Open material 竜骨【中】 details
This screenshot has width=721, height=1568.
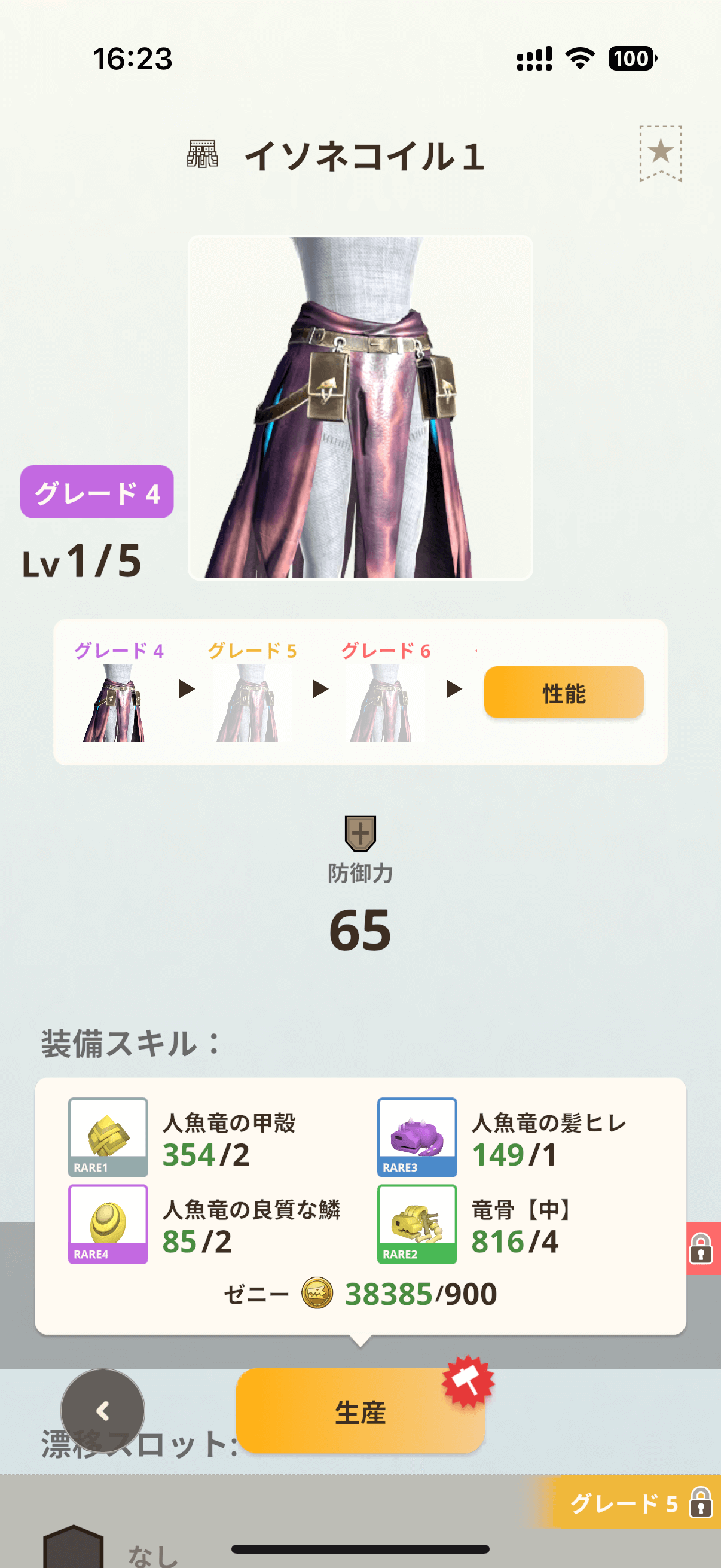(417, 1224)
